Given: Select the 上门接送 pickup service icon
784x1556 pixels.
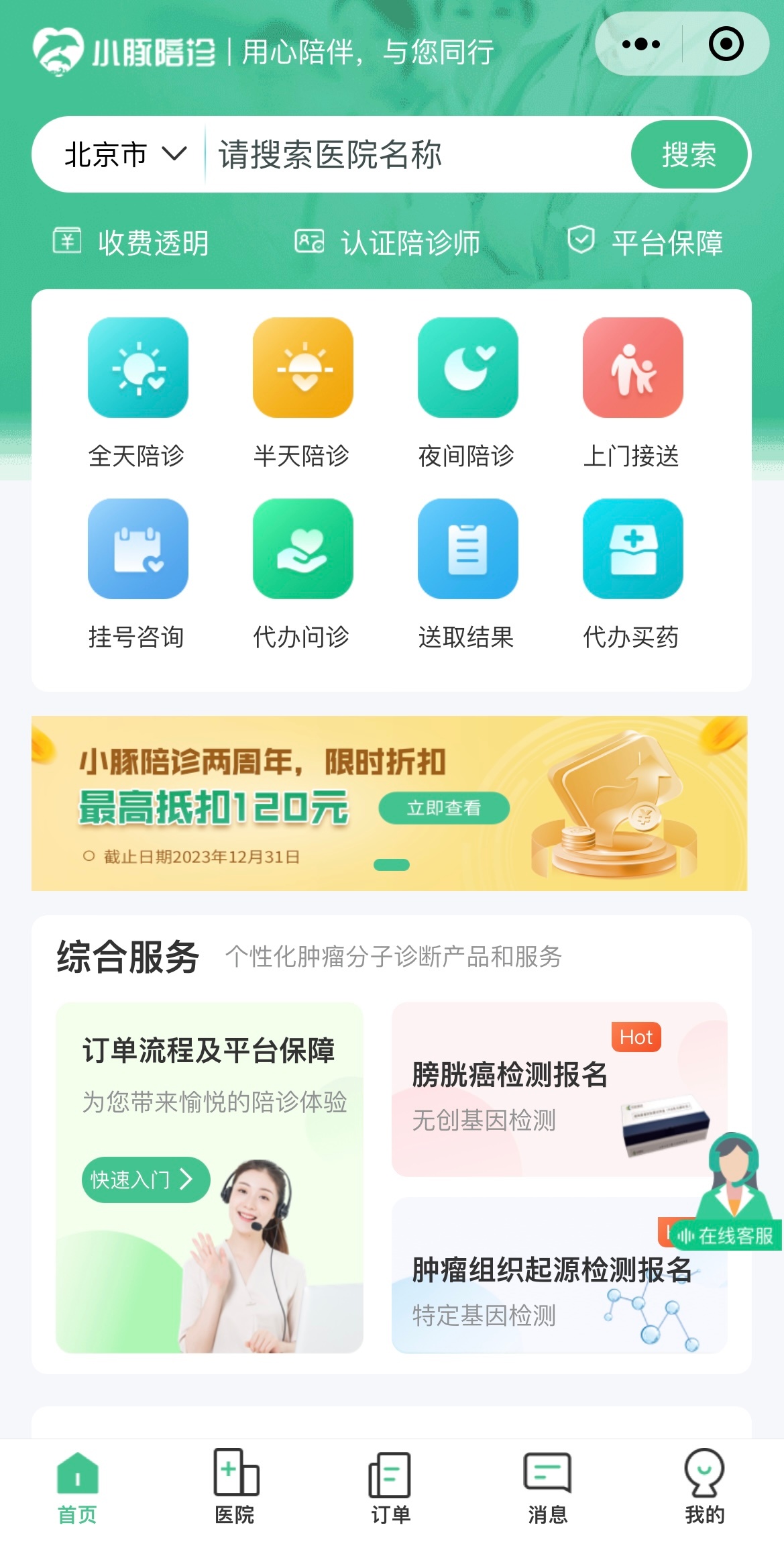Looking at the screenshot, I should pos(632,369).
